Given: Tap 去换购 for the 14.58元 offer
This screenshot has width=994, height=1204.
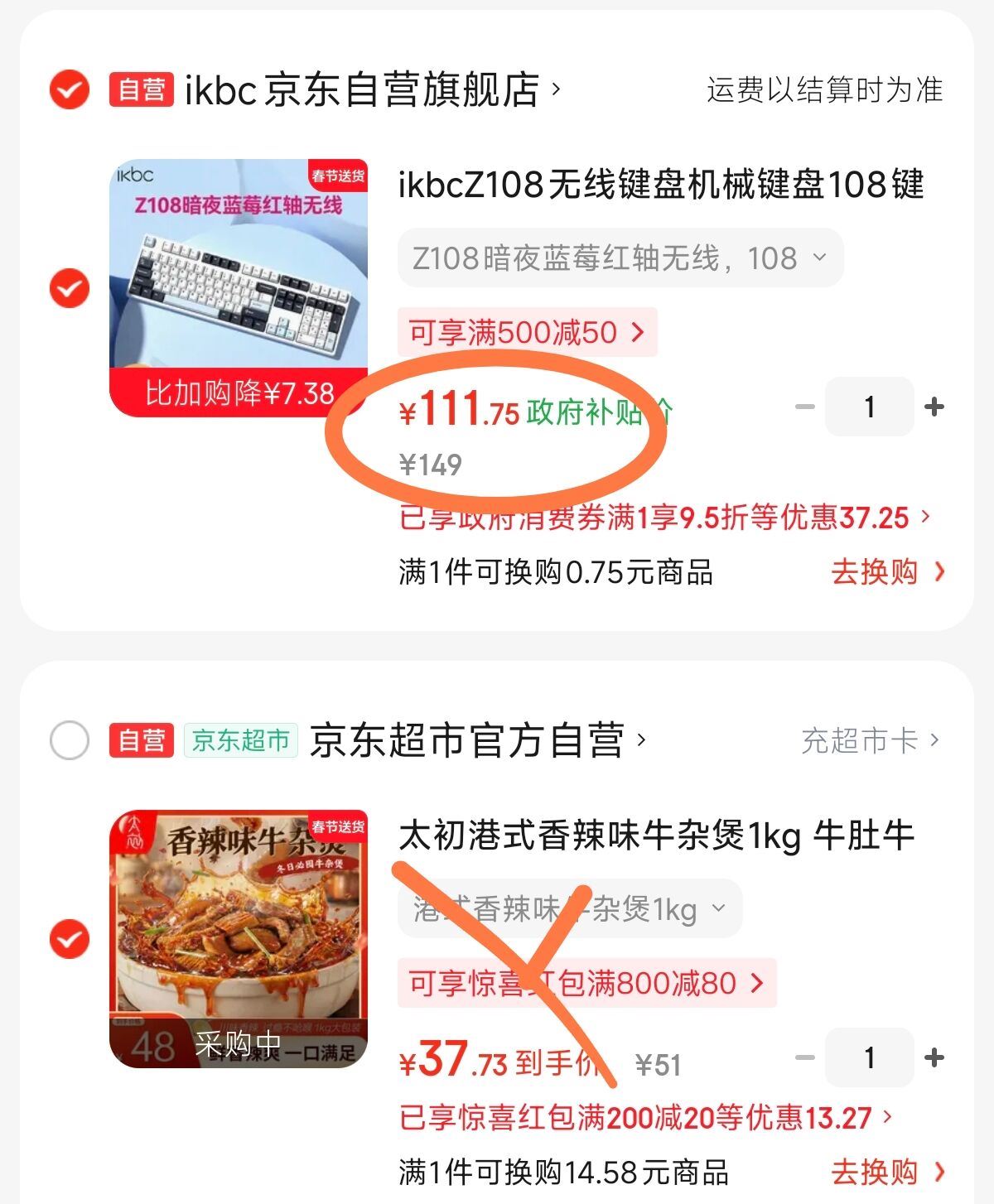Looking at the screenshot, I should click(887, 1173).
